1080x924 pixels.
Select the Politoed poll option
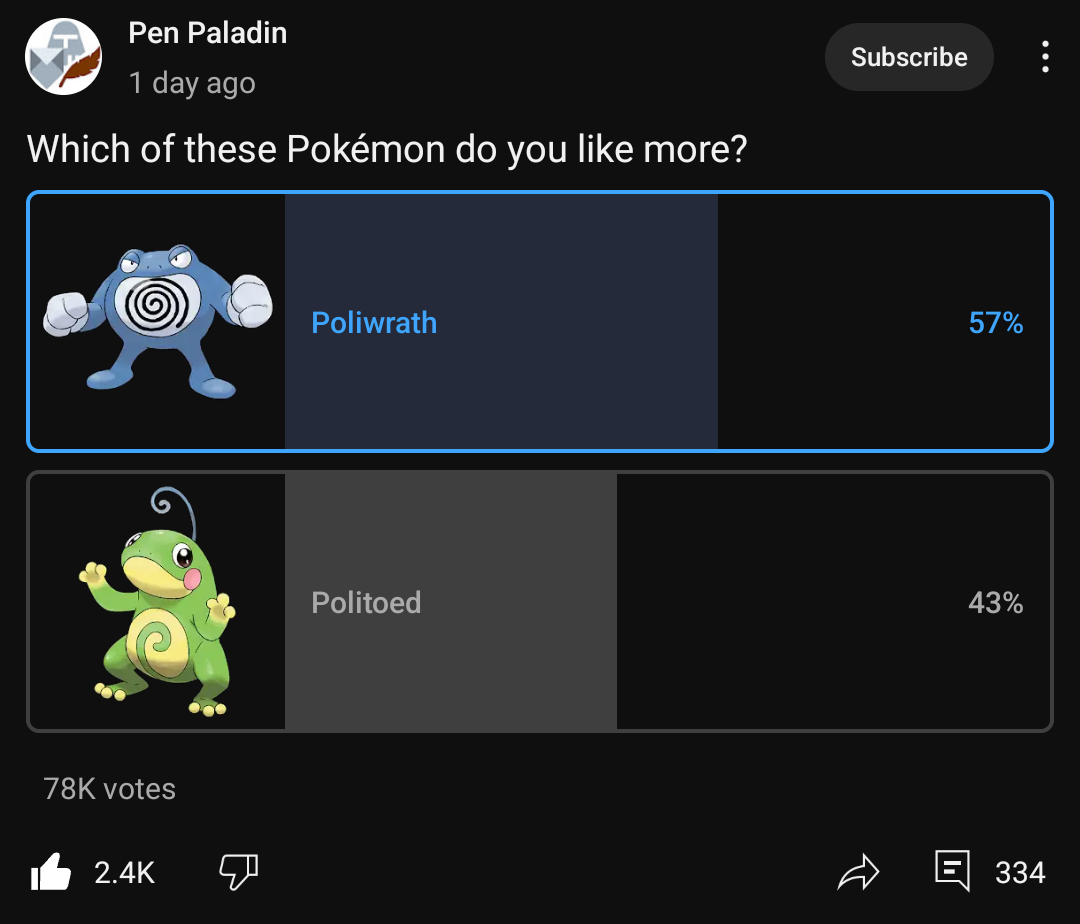(540, 602)
